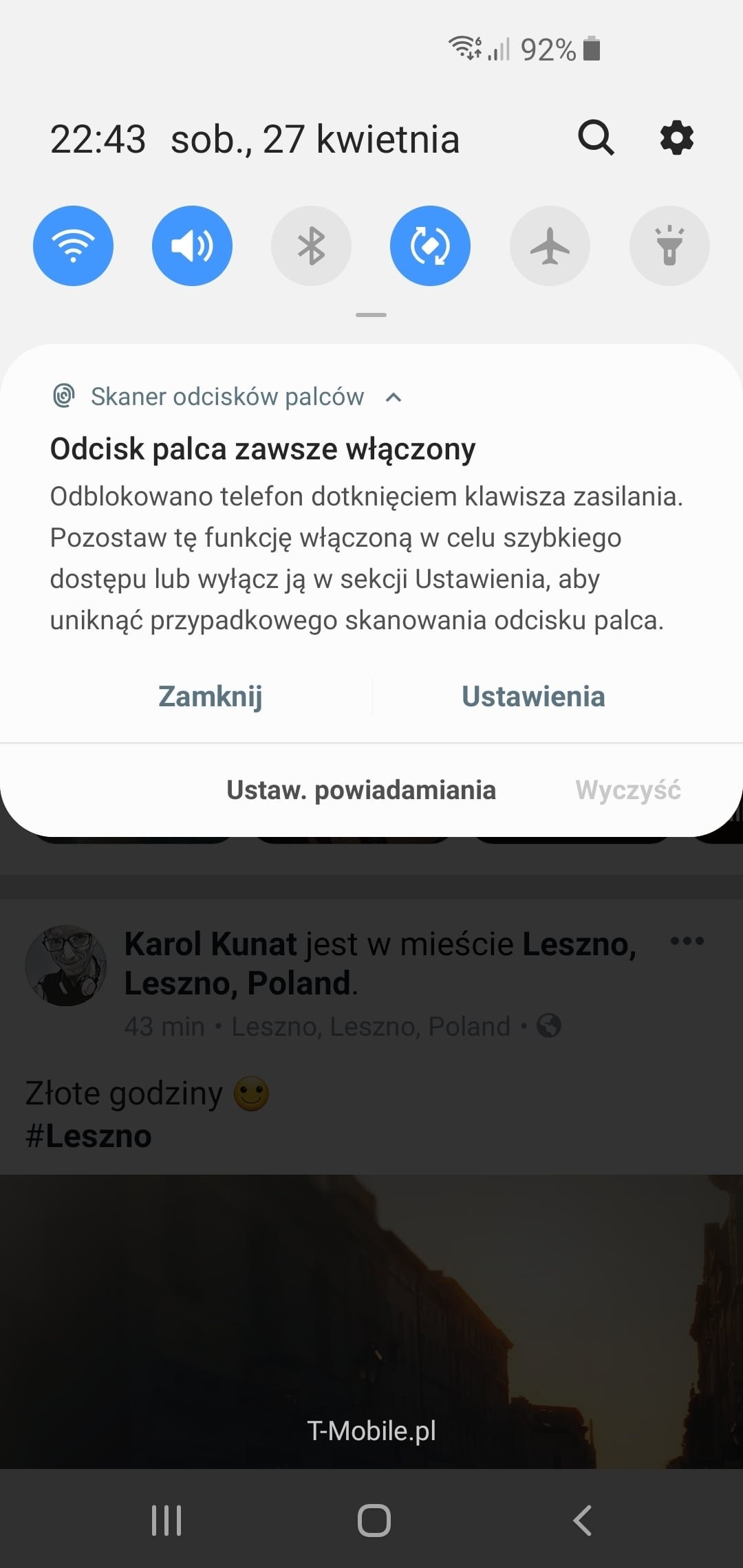
Task: Turn on airplane mode
Action: pyautogui.click(x=550, y=246)
